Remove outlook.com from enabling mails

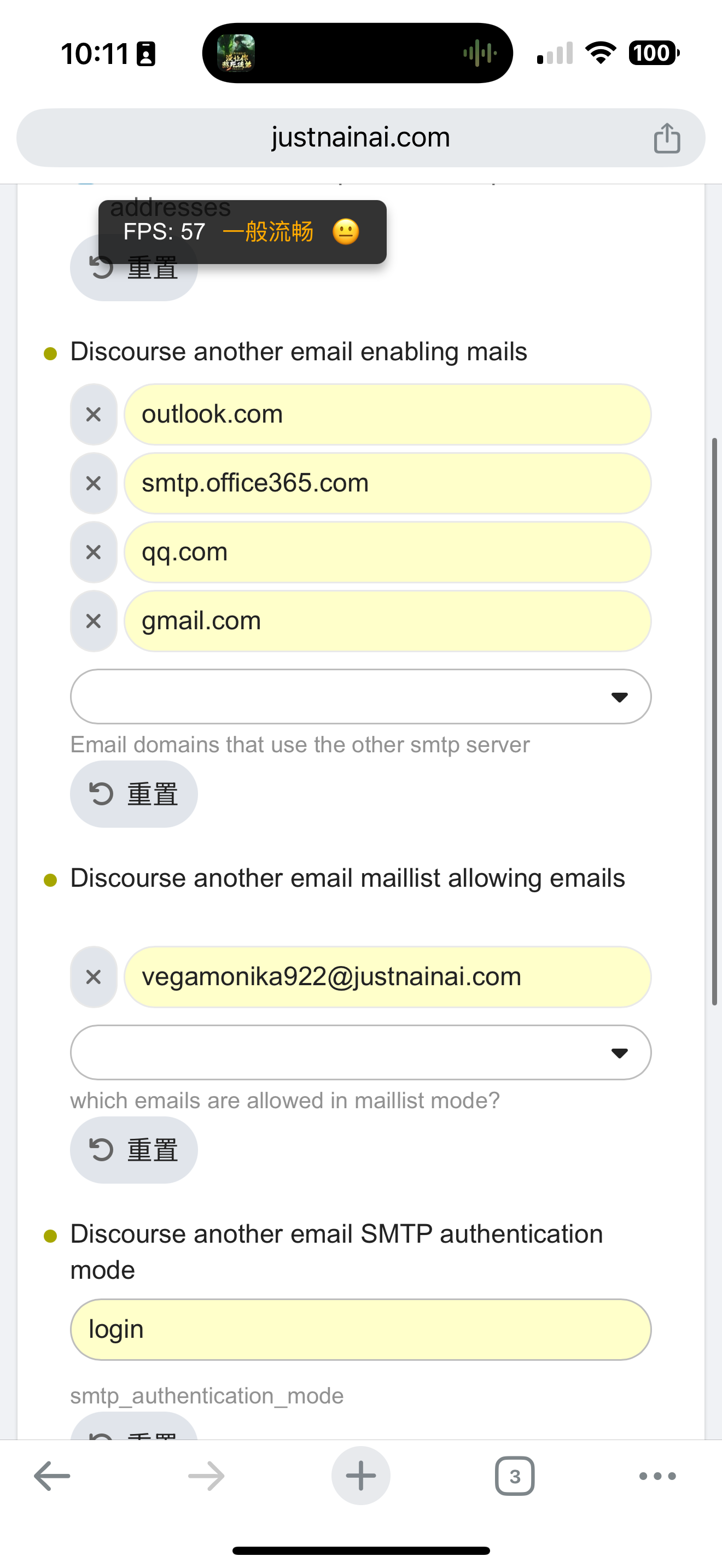[x=94, y=414]
